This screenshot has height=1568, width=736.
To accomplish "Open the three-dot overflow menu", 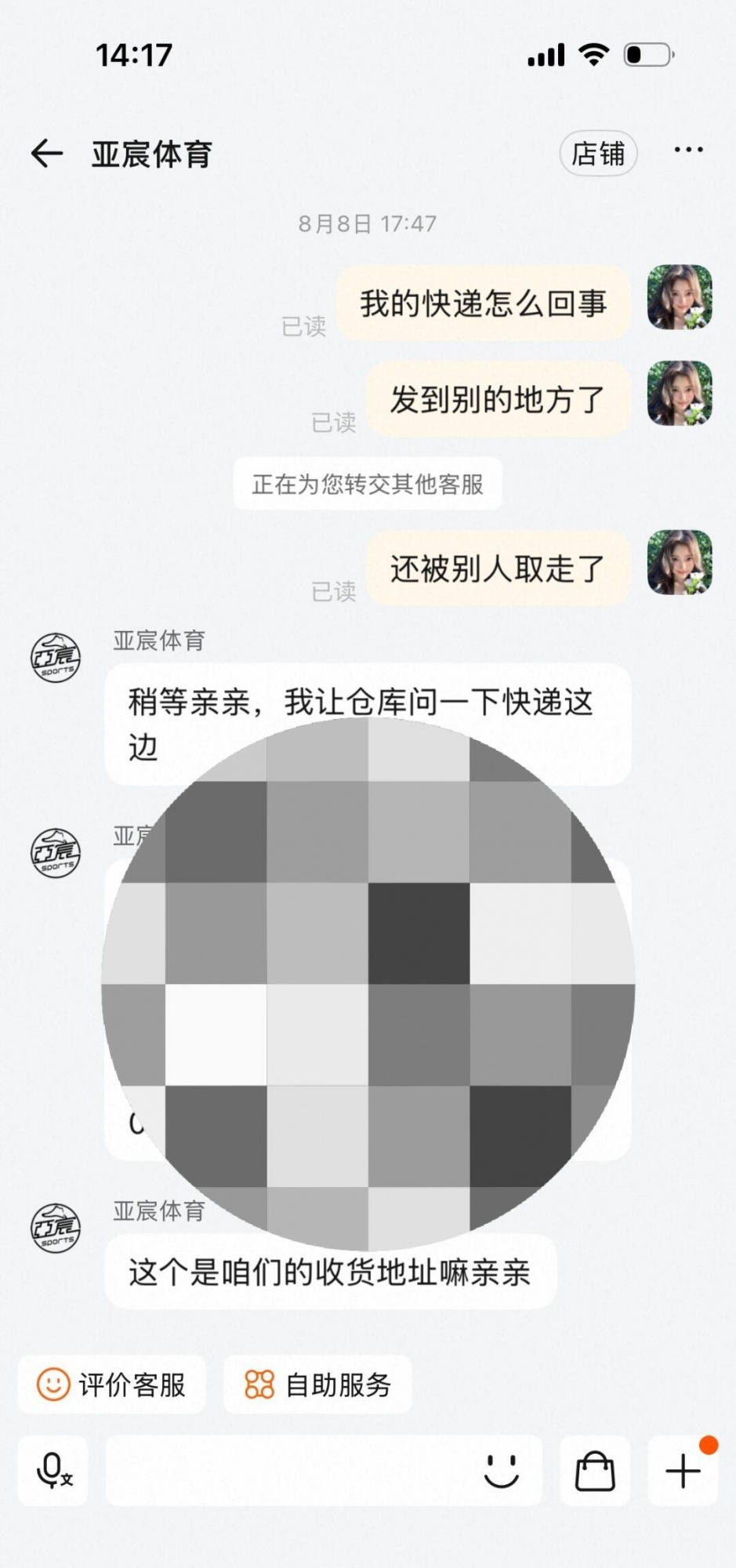I will 688,150.
